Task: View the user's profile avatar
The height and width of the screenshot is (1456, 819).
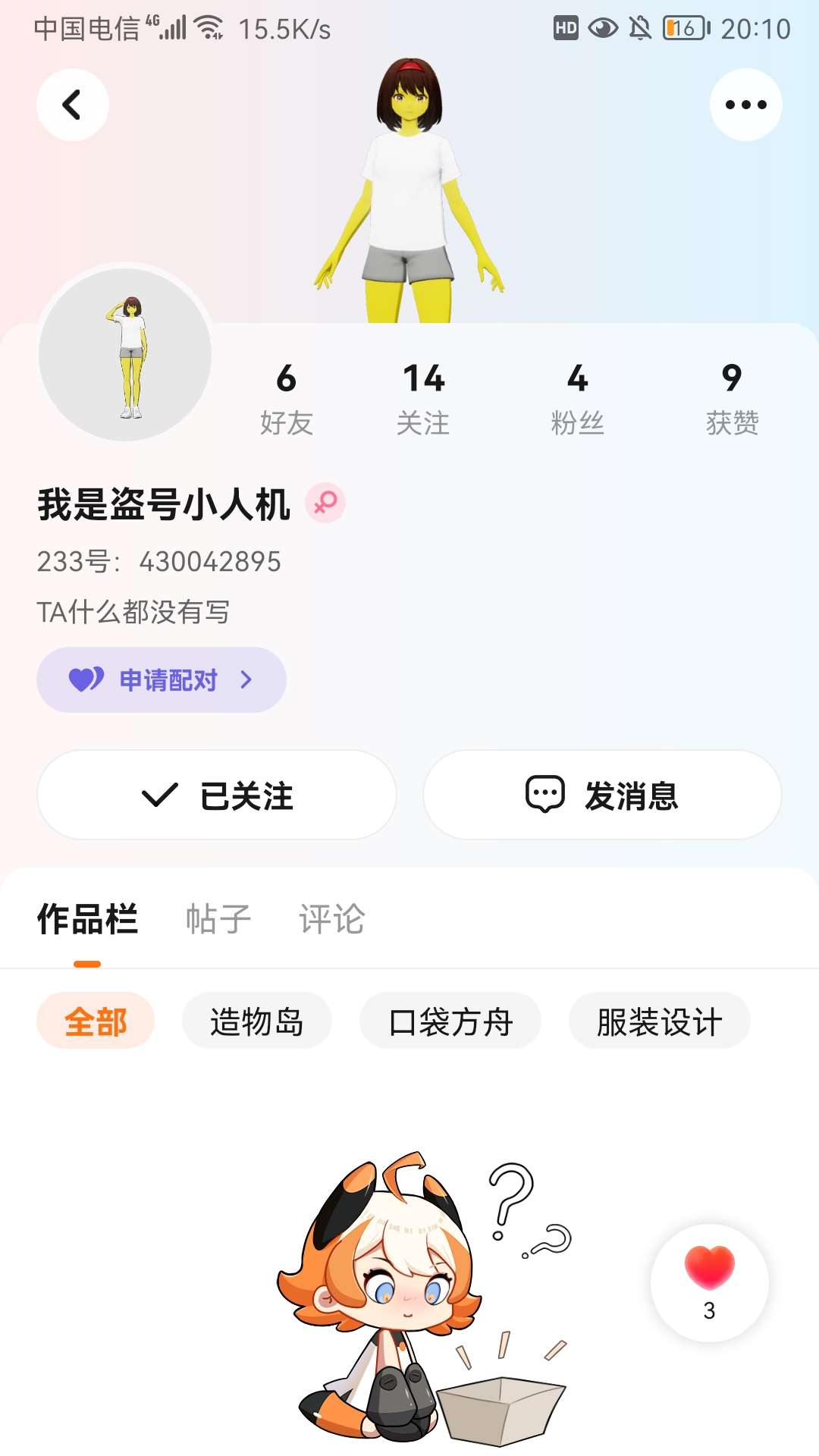Action: tap(126, 354)
